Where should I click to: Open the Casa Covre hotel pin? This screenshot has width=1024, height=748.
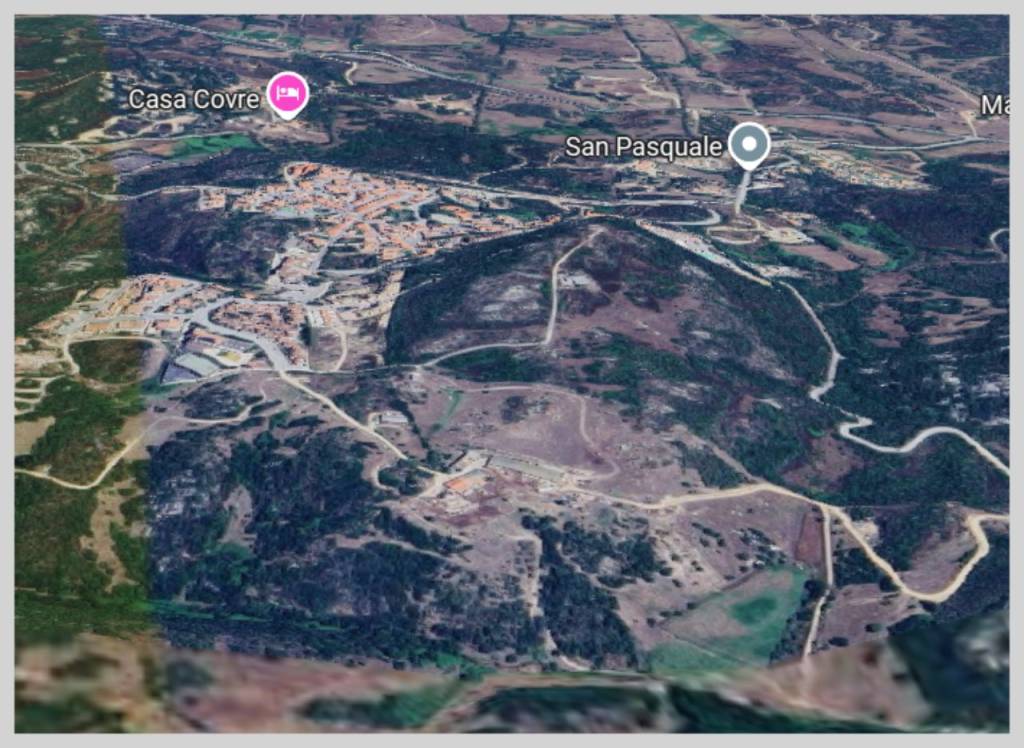click(x=288, y=94)
